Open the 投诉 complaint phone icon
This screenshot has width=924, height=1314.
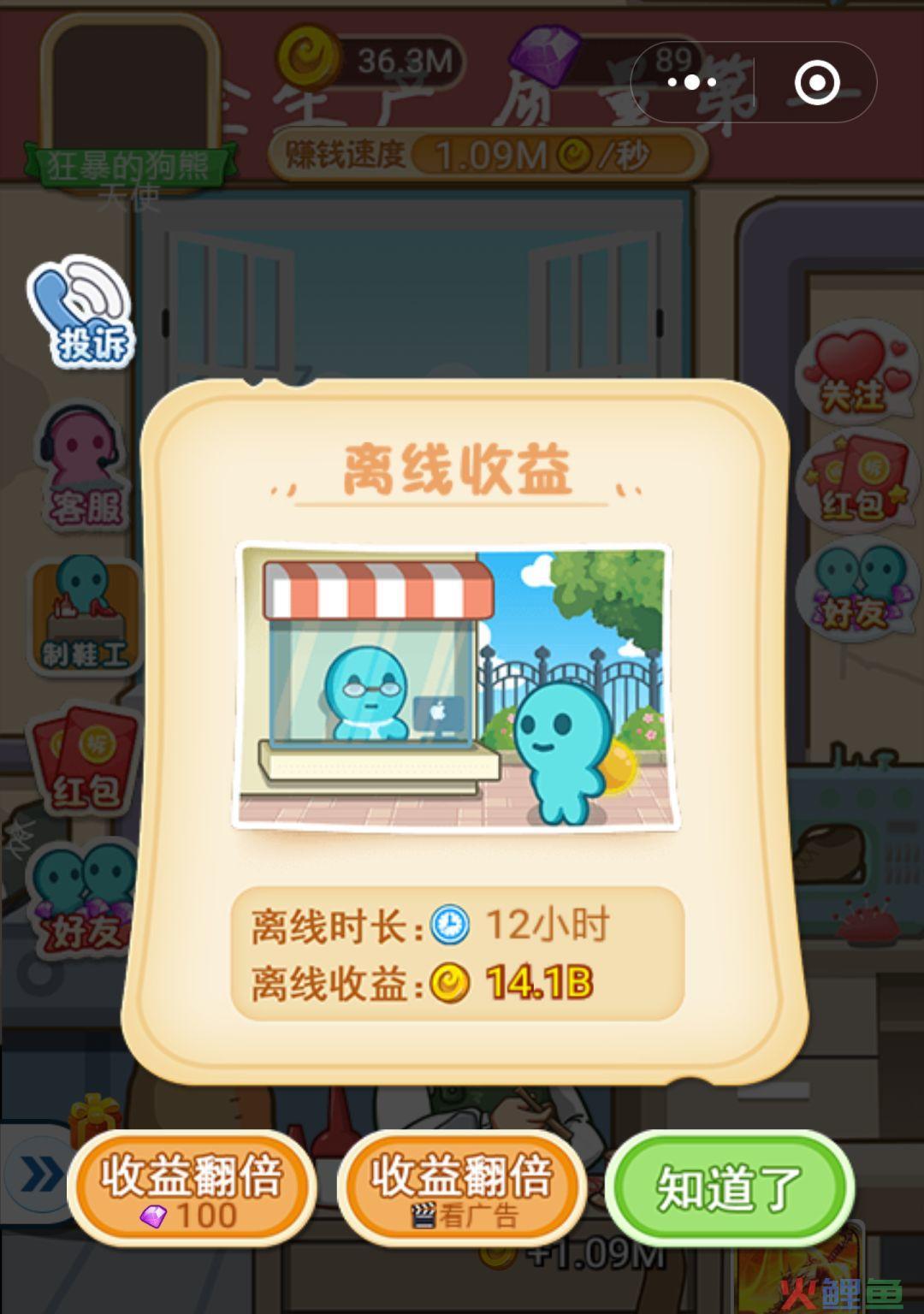[x=81, y=312]
